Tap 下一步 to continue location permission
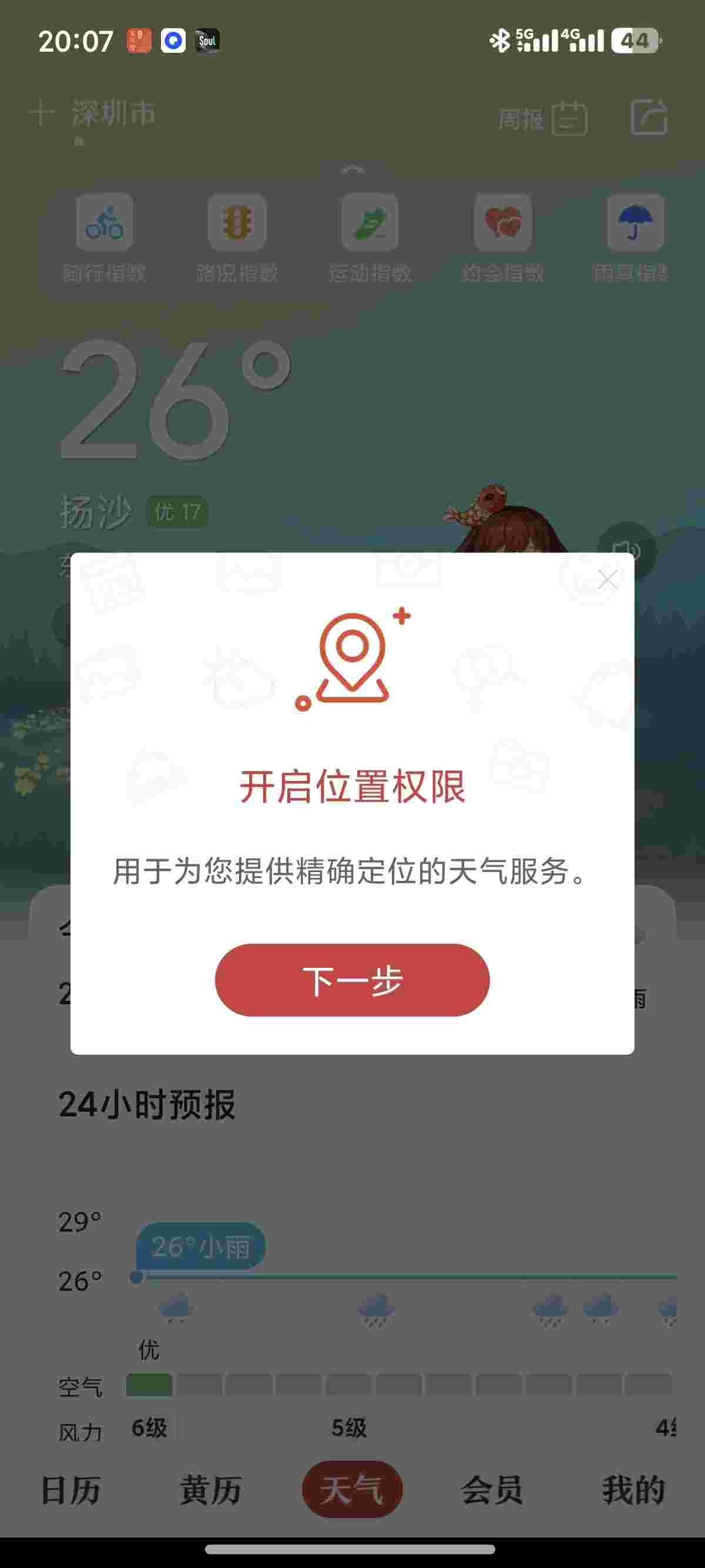Screen dimensions: 705x1568 (352, 980)
